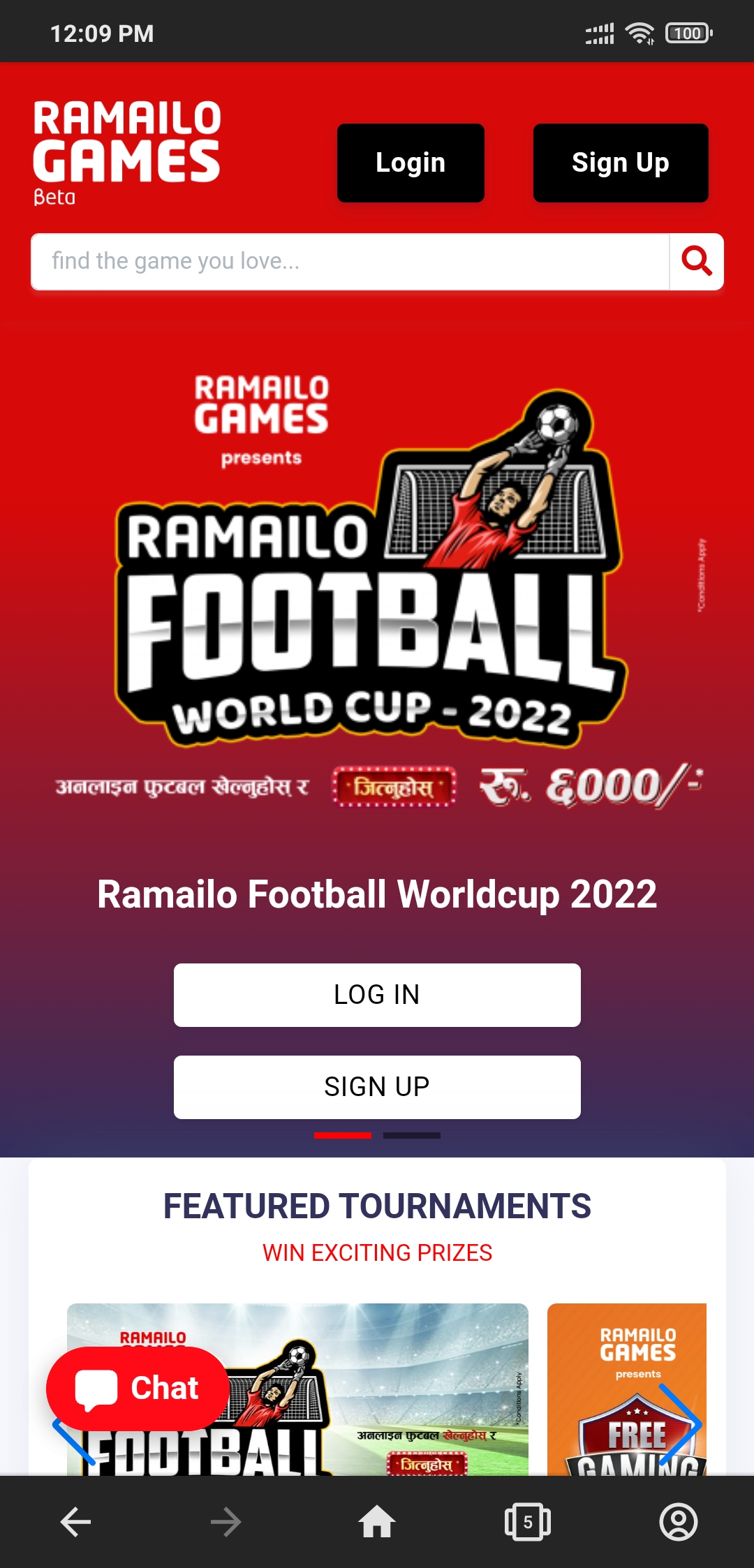
Task: Open the Chat support bubble
Action: point(138,1389)
